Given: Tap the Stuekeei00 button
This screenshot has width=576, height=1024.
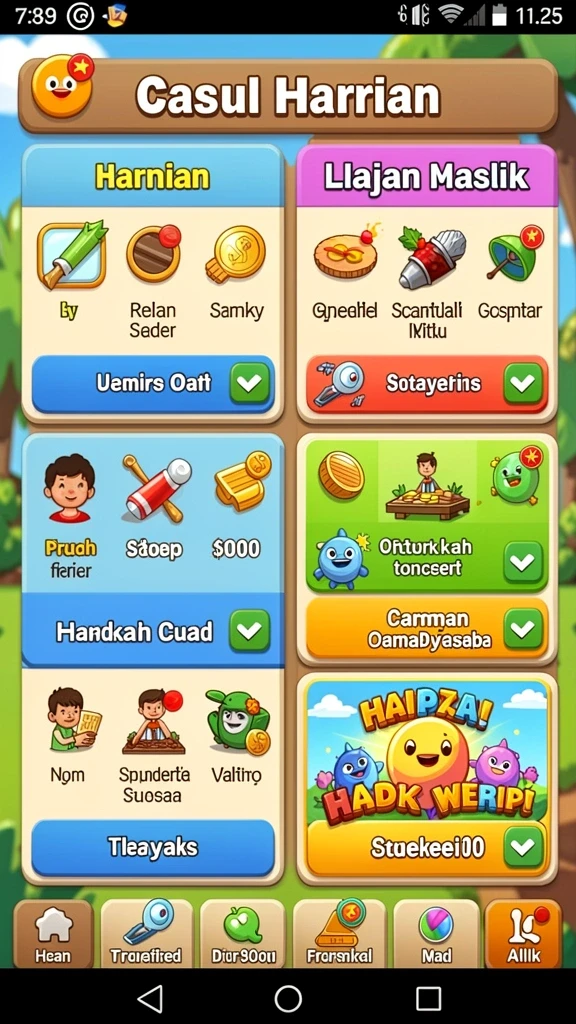Looking at the screenshot, I should 427,848.
